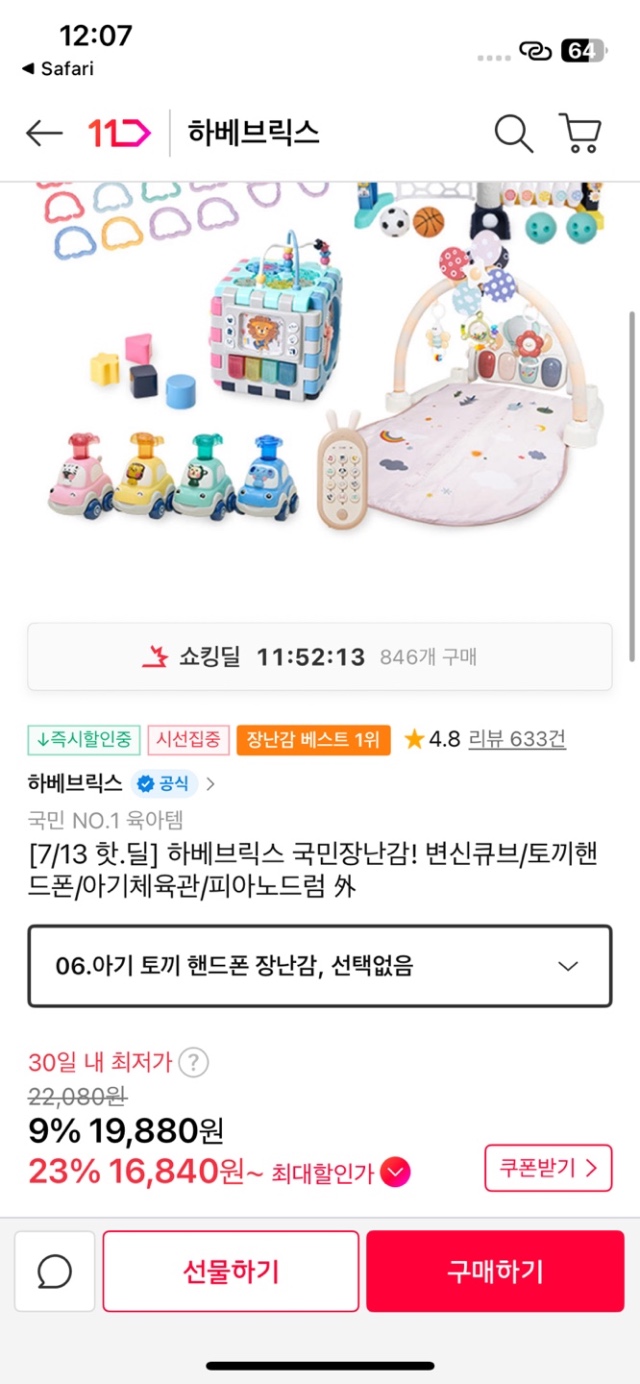Show info about 30일 내 최저가
This screenshot has width=640, height=1384.
194,1062
